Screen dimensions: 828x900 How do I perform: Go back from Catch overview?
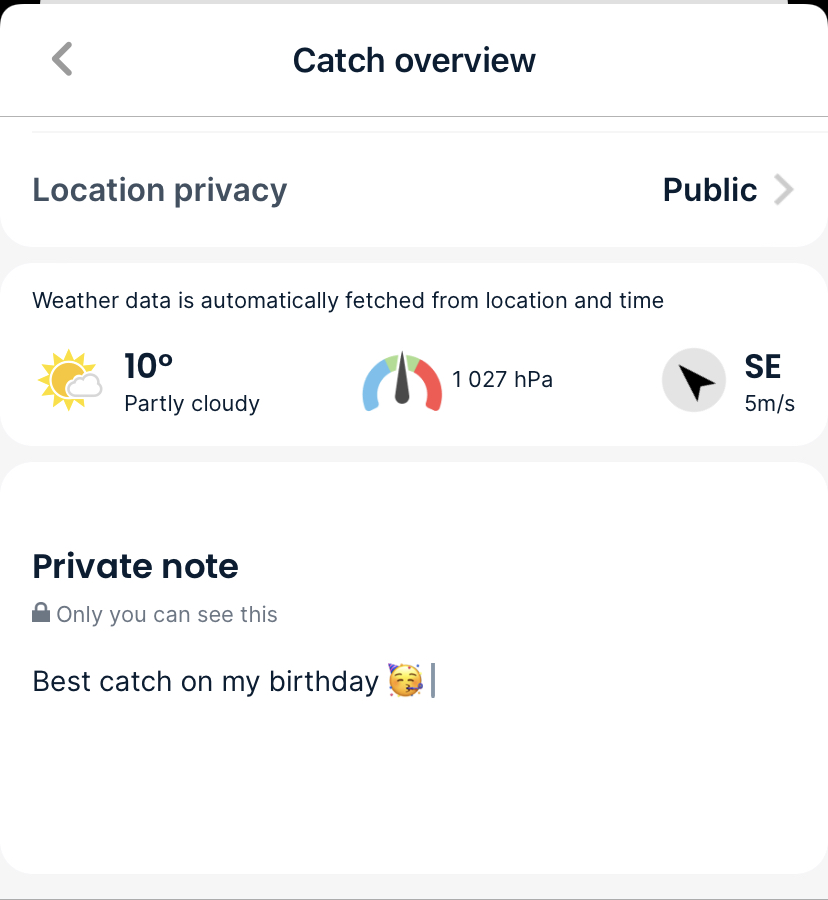[x=62, y=60]
